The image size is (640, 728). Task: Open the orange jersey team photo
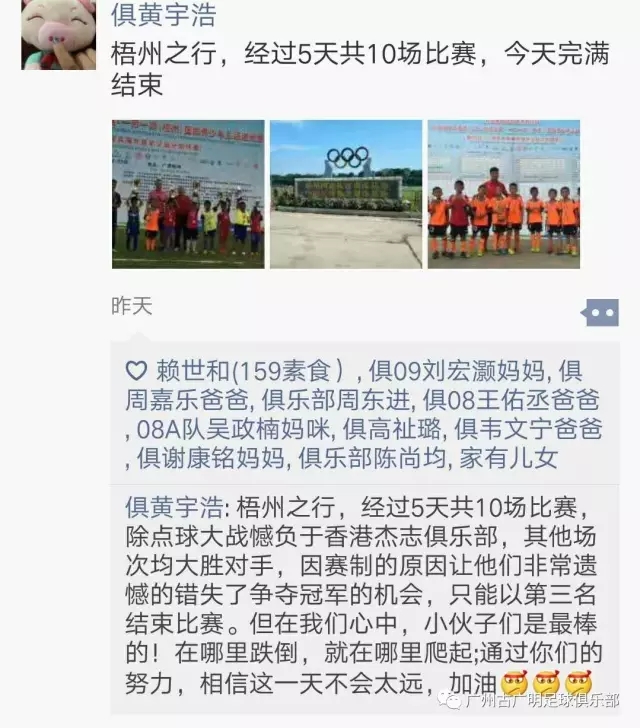(x=503, y=194)
